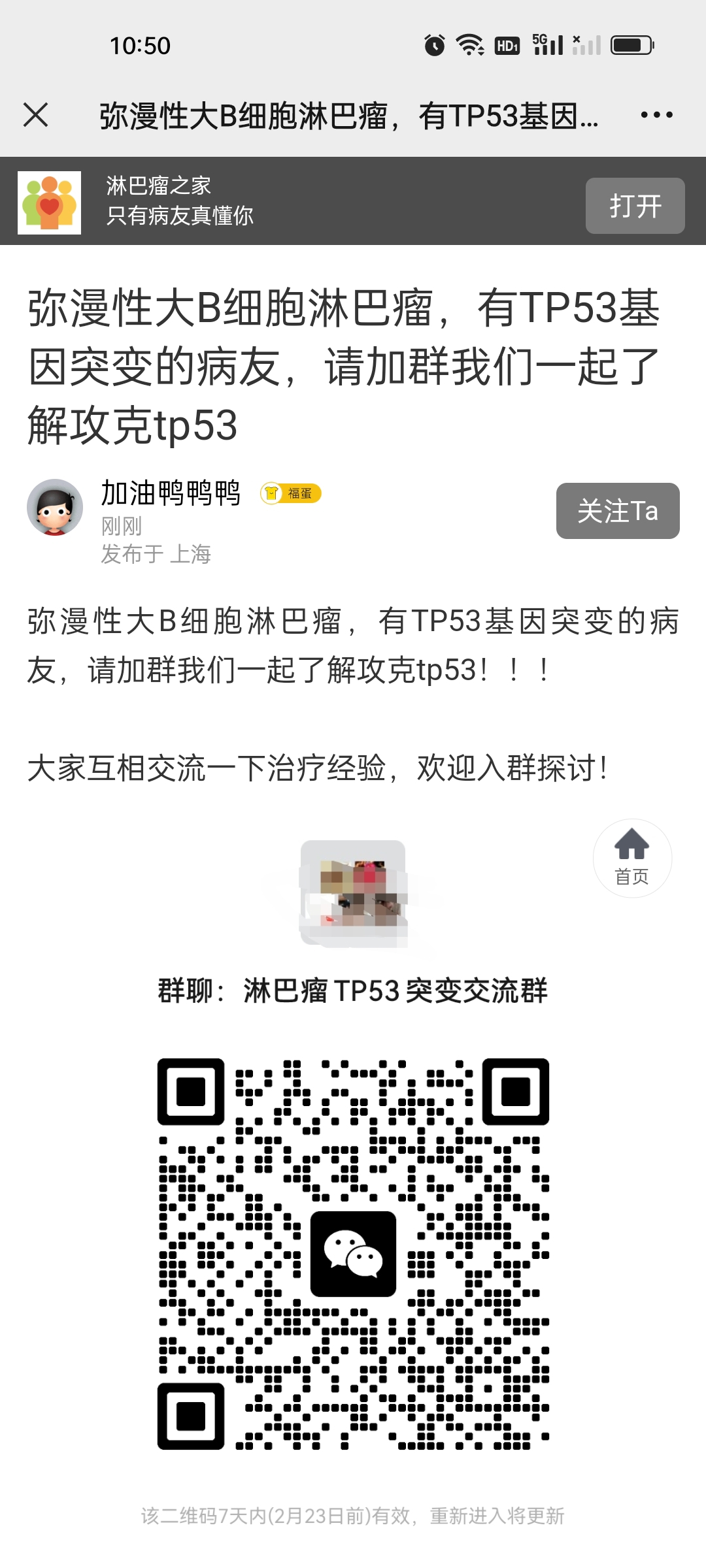
Task: Open the three-dot overflow menu
Action: point(656,115)
